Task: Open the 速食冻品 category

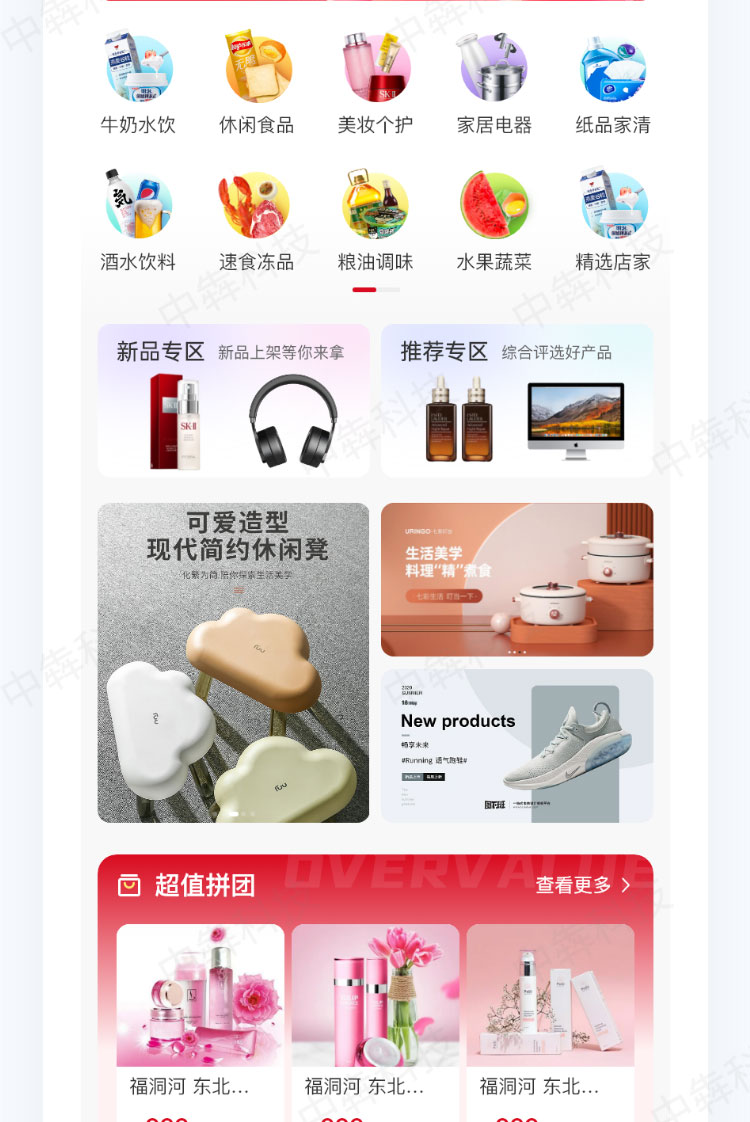Action: pos(257,221)
